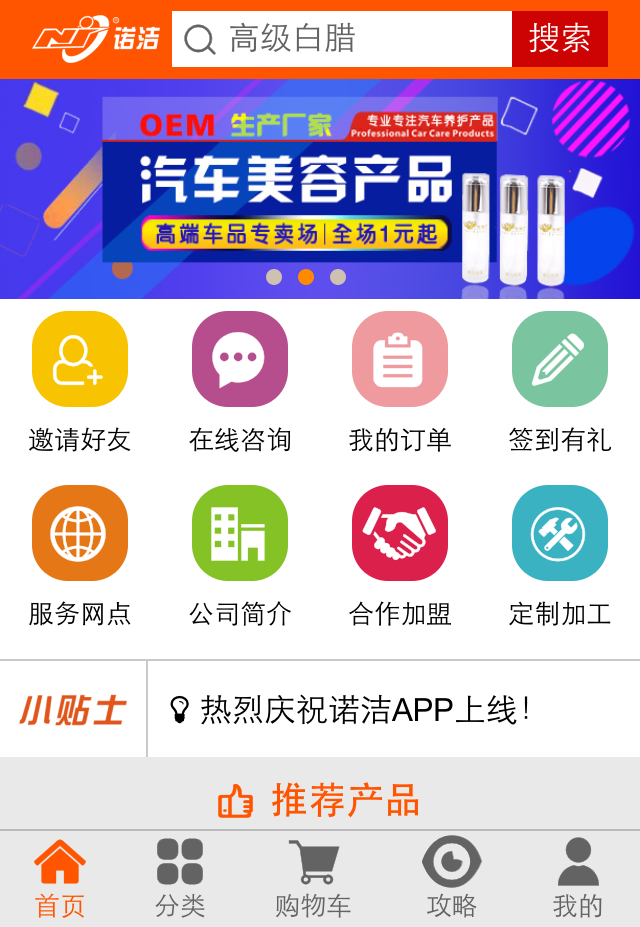Tap the 高级白腊 search field
The image size is (640, 927).
click(340, 39)
